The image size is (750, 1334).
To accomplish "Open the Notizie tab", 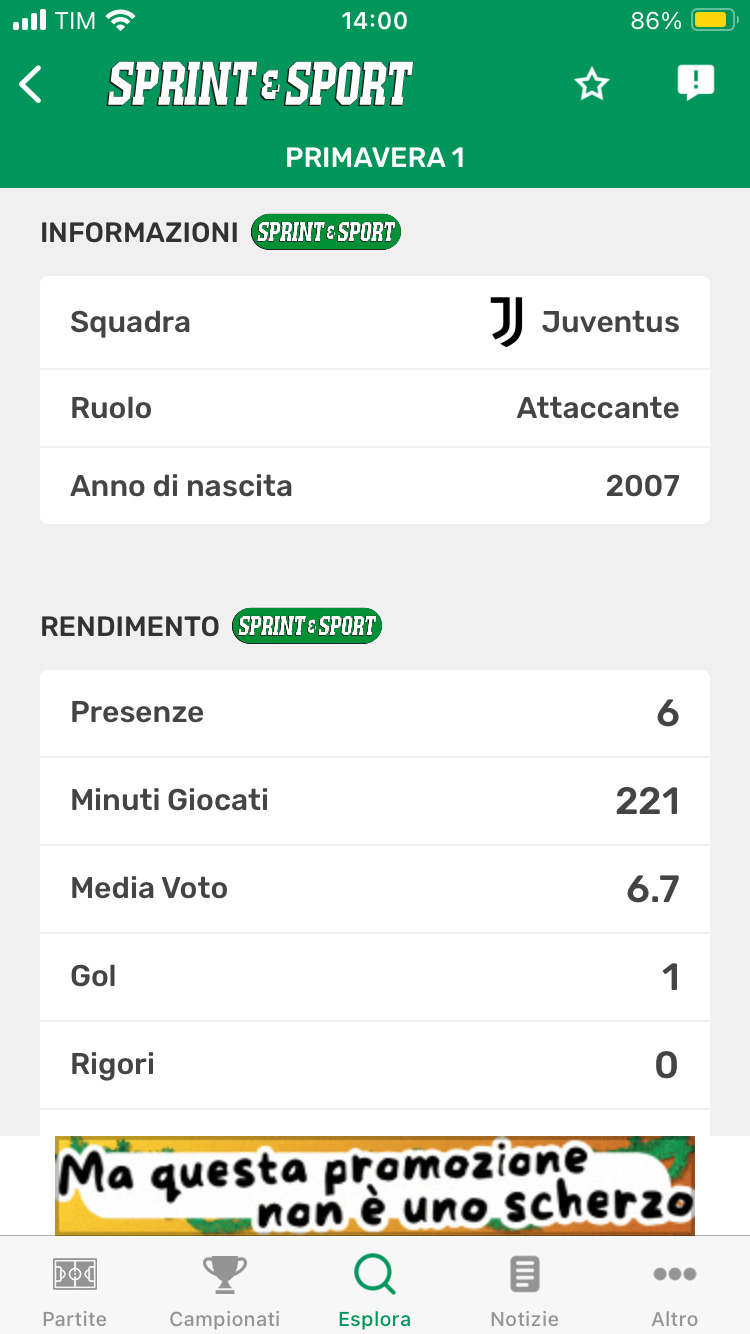I will click(525, 1292).
